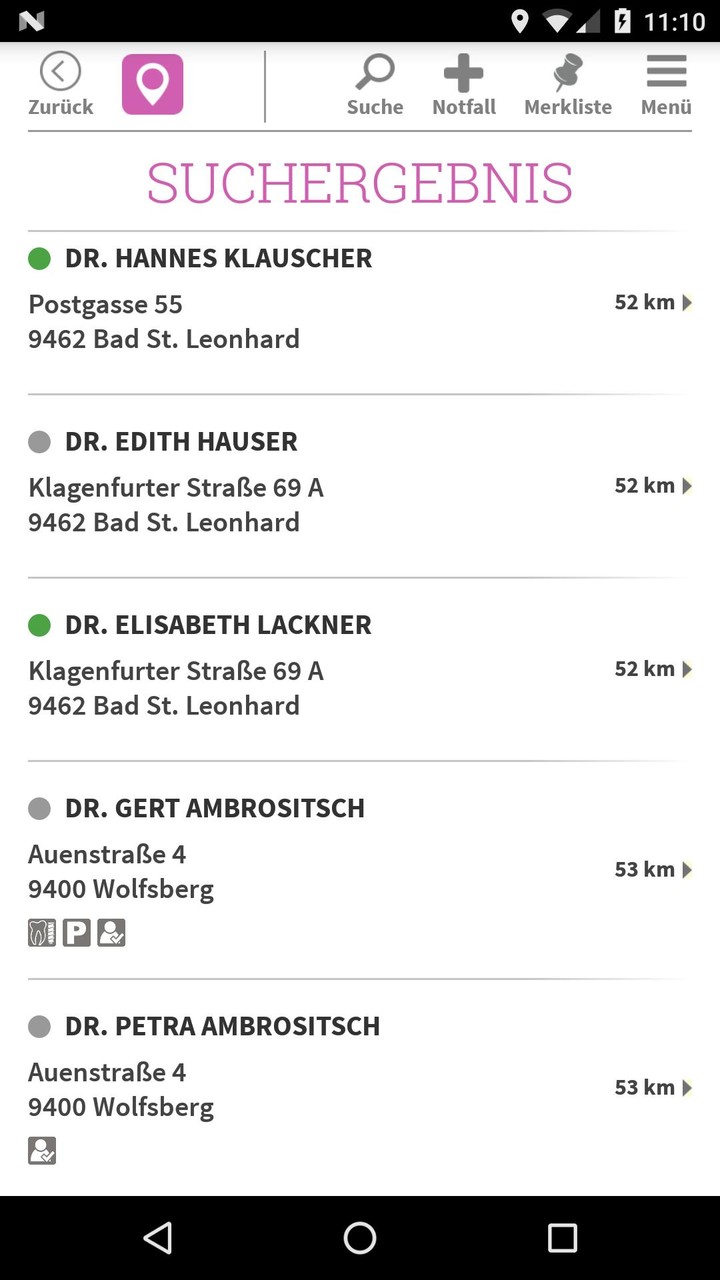Open Suche search
The image size is (720, 1280).
375,86
